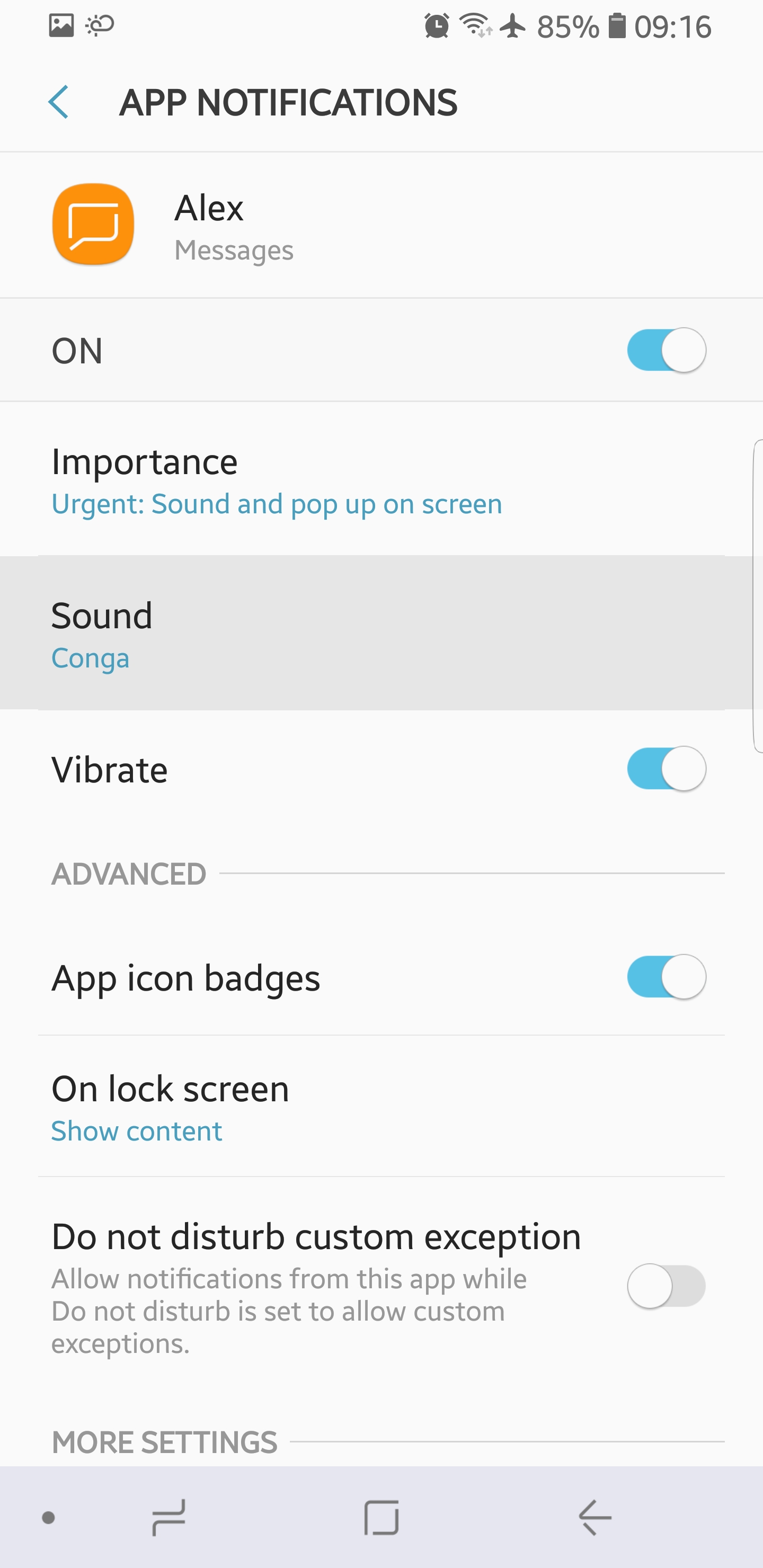Change the Conga notification sound
The height and width of the screenshot is (1568, 763).
point(381,634)
